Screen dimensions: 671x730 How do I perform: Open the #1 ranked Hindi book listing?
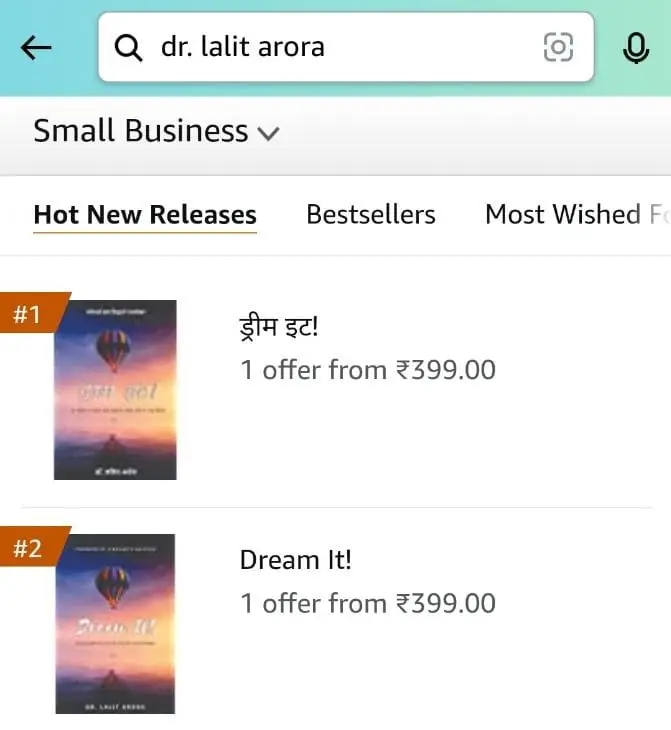coord(275,328)
